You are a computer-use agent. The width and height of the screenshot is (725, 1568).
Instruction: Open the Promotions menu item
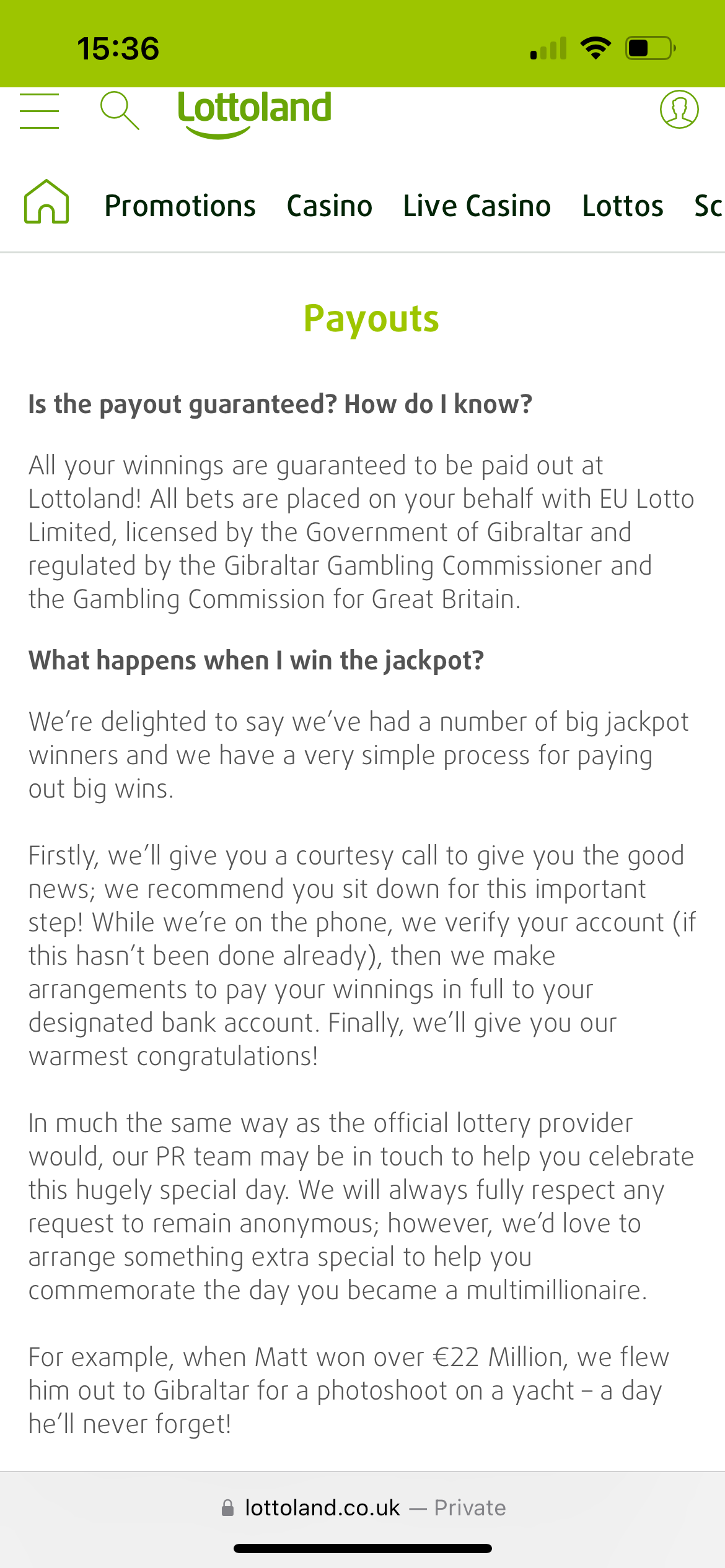(x=180, y=206)
